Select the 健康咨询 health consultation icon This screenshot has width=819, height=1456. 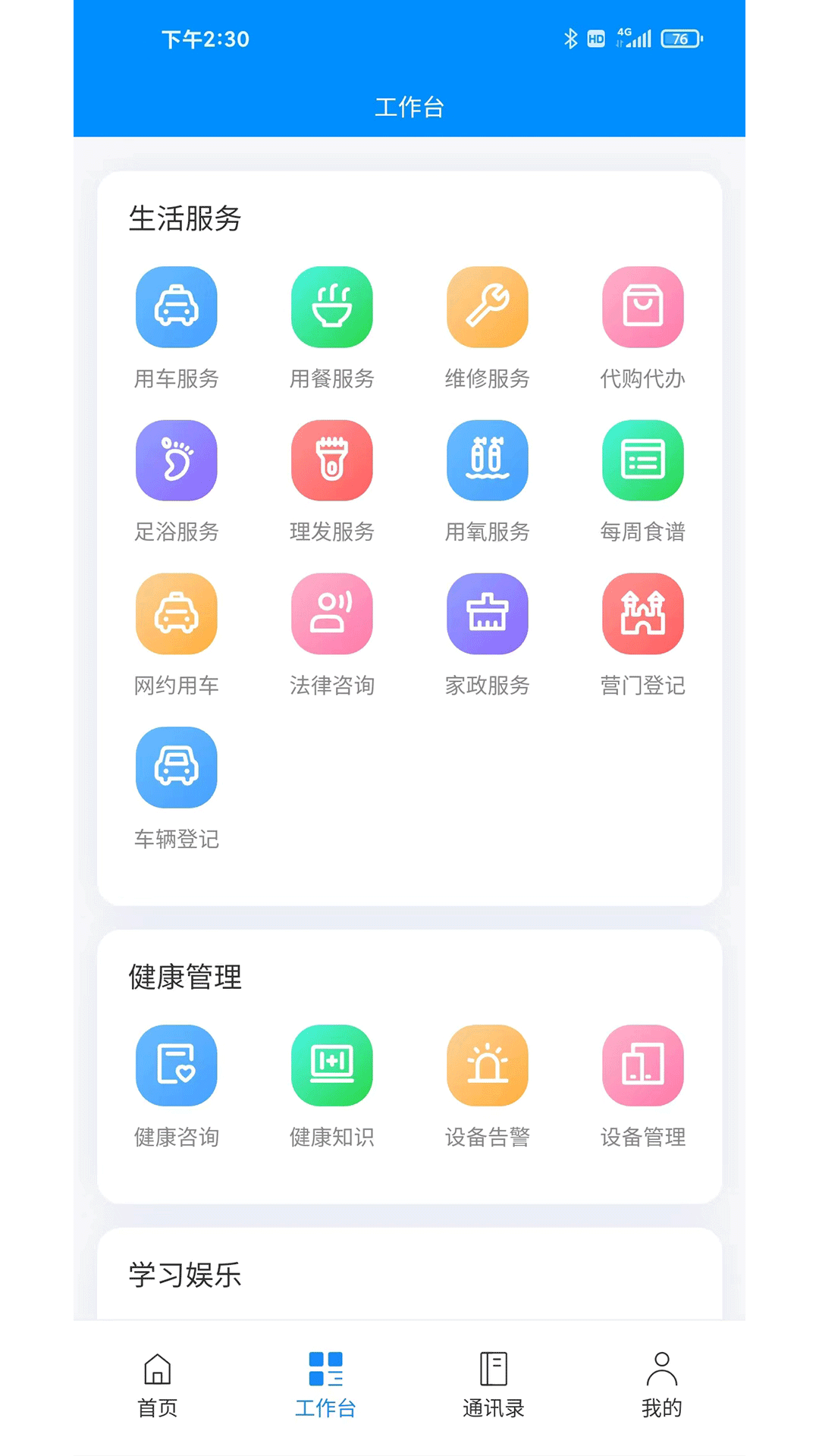[x=176, y=1065]
